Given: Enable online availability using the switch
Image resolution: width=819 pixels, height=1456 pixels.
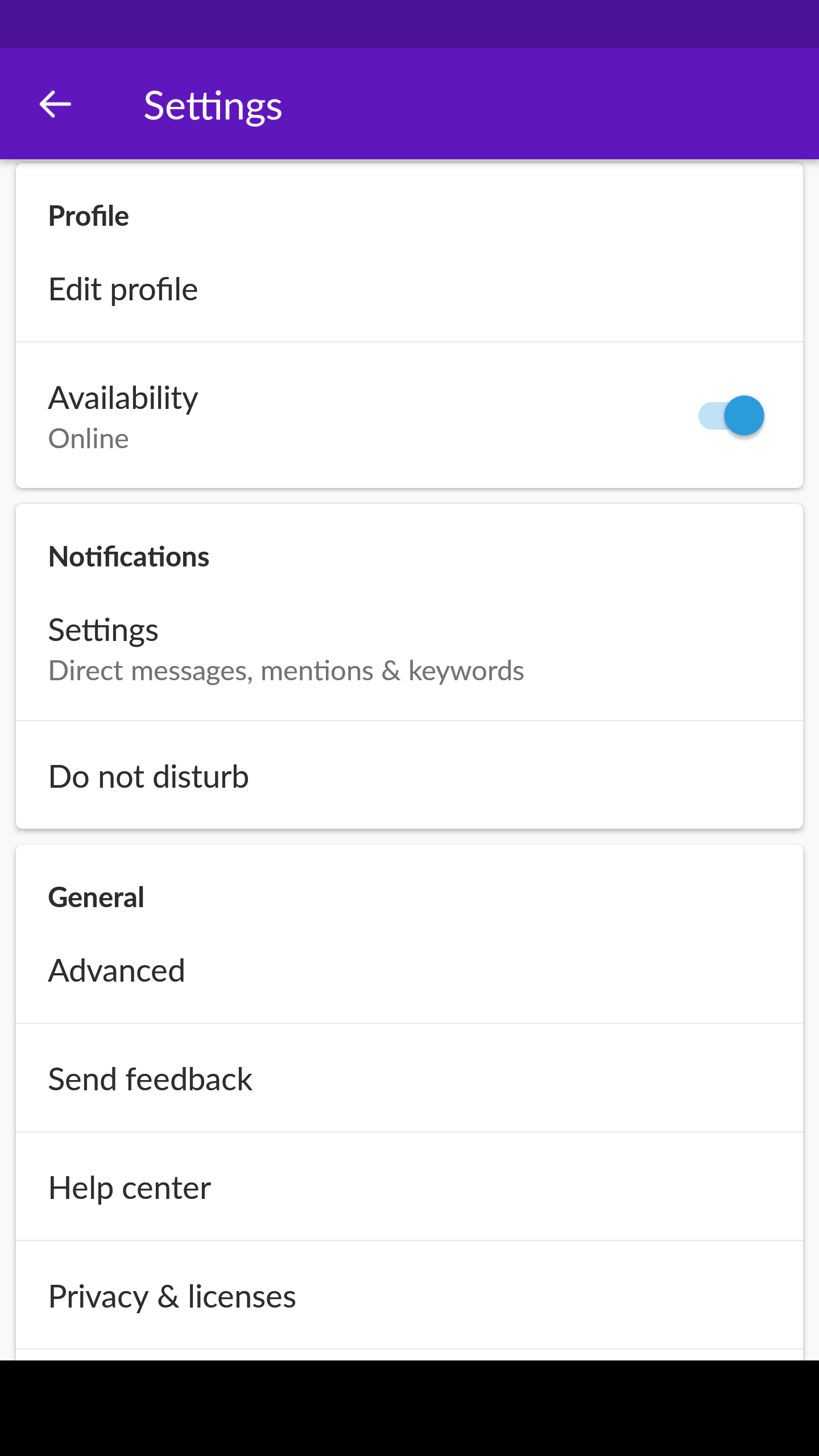Looking at the screenshot, I should click(x=731, y=416).
